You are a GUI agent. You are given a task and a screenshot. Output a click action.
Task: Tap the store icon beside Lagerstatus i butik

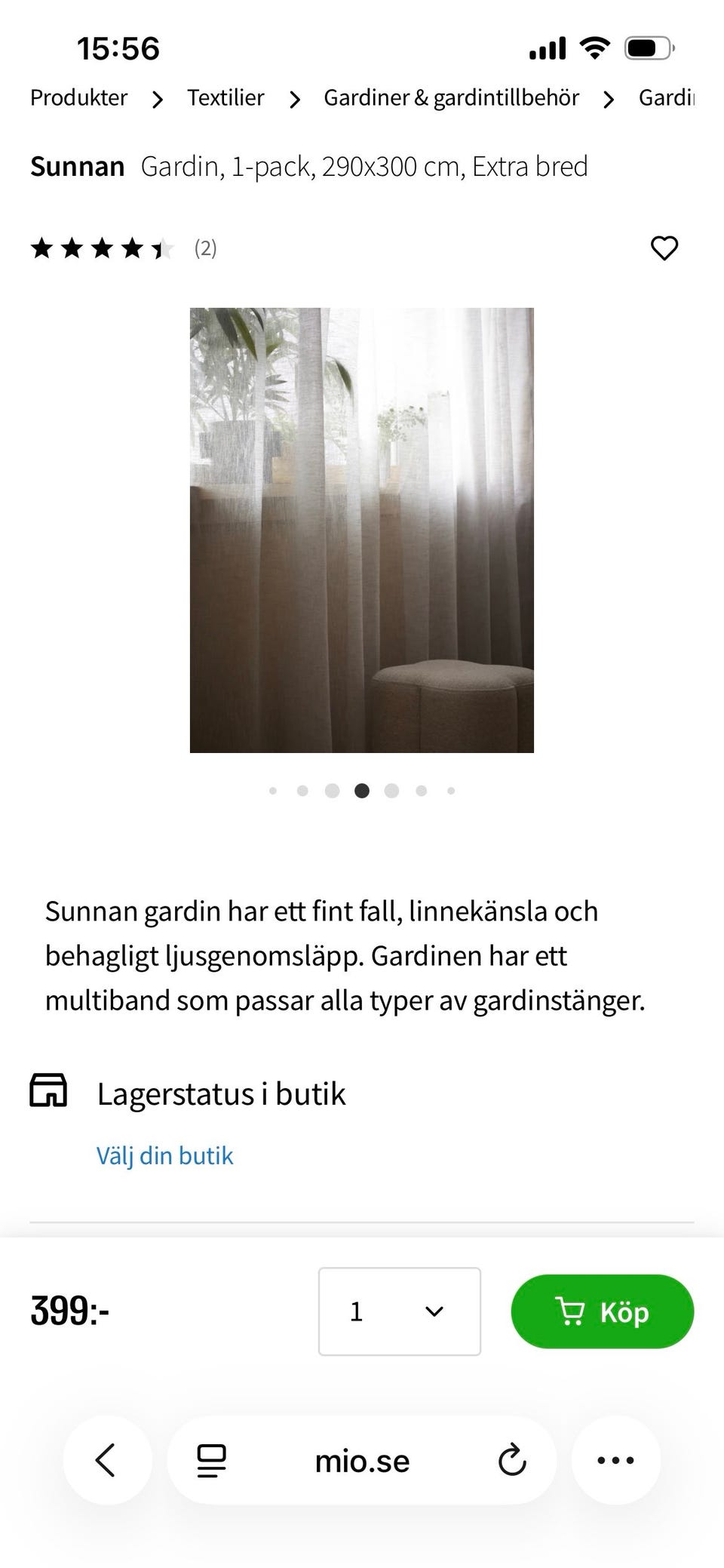pyautogui.click(x=48, y=1090)
